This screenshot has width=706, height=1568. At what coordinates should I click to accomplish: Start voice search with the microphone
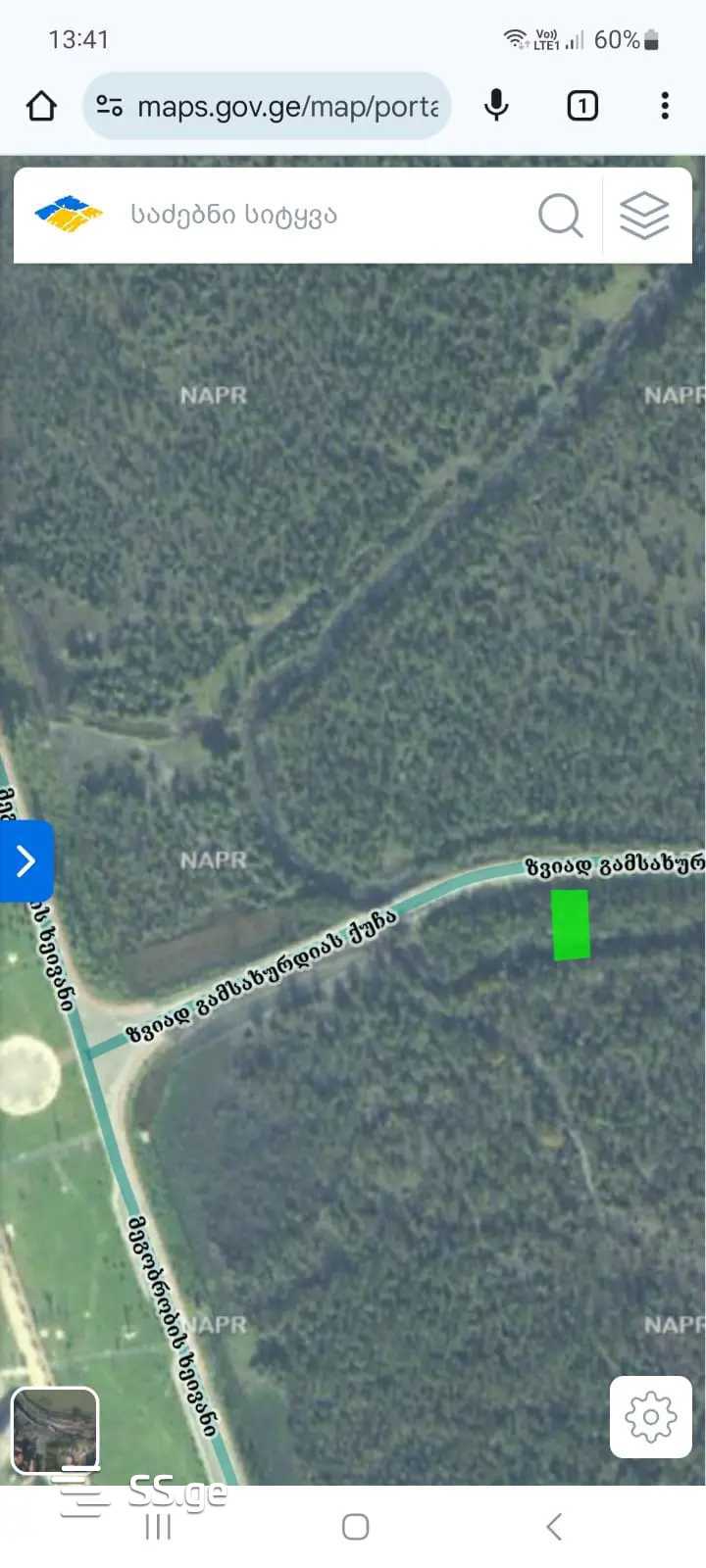[x=496, y=106]
